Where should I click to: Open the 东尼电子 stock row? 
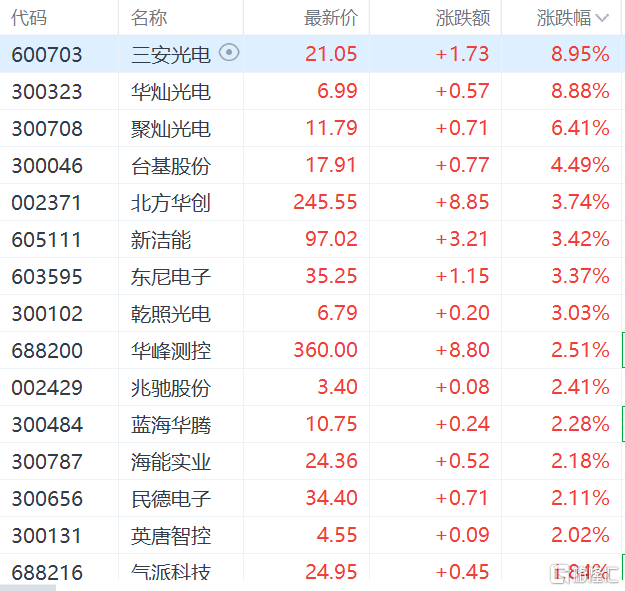pos(171,277)
